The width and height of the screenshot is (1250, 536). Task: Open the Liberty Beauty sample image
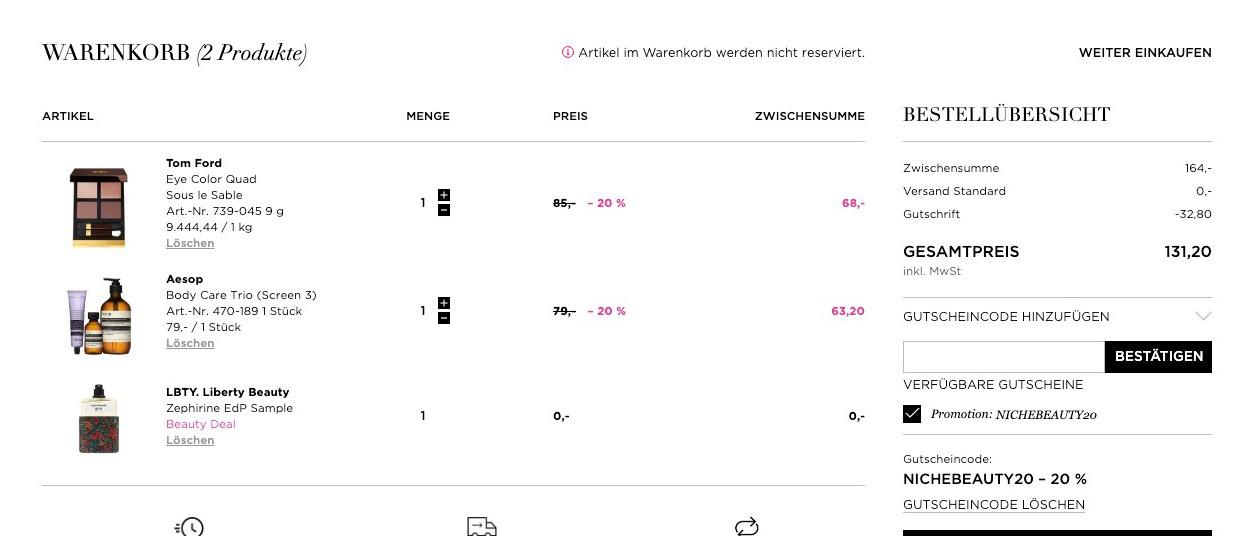click(99, 418)
